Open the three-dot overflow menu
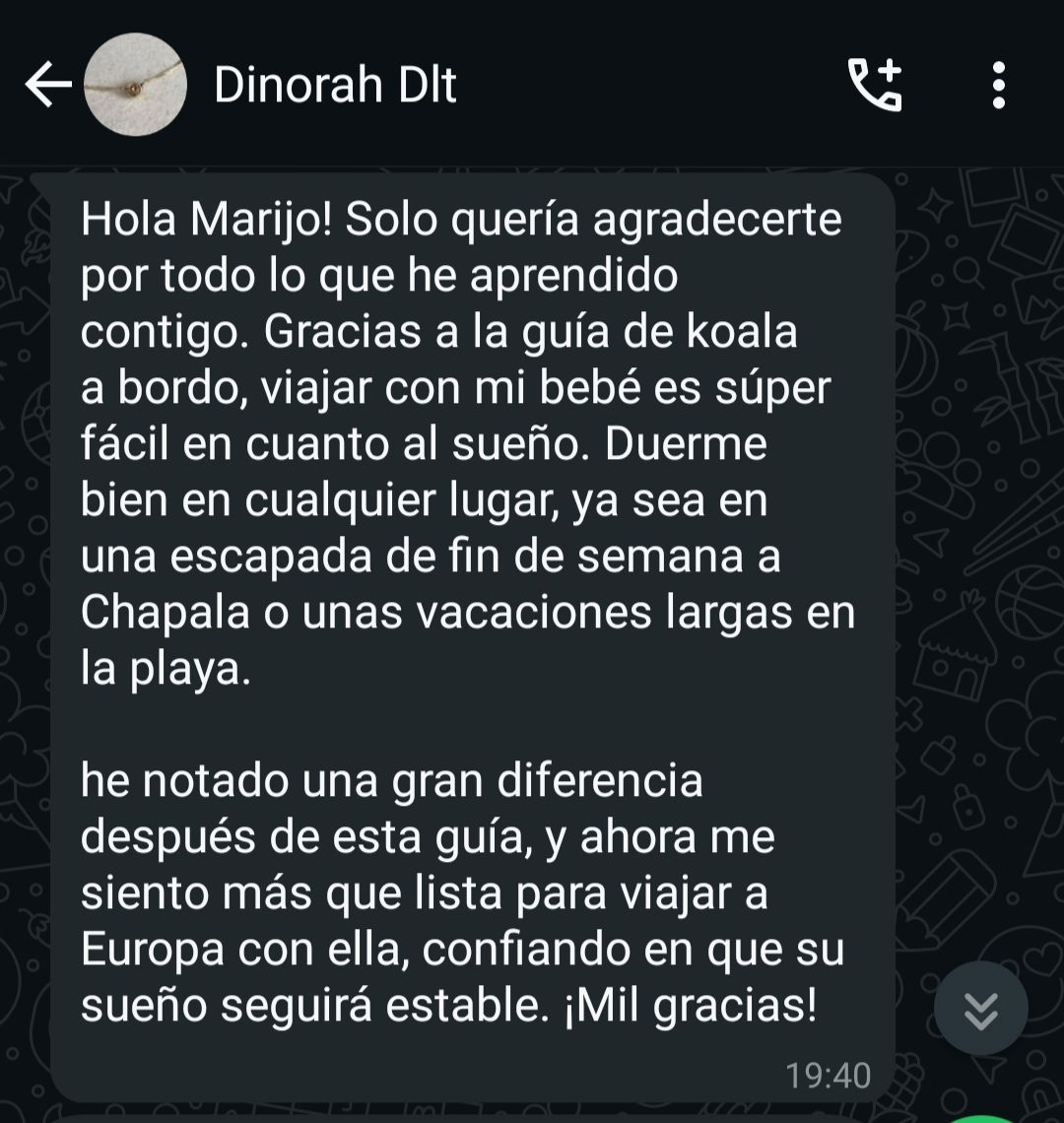The width and height of the screenshot is (1064, 1123). click(x=998, y=86)
